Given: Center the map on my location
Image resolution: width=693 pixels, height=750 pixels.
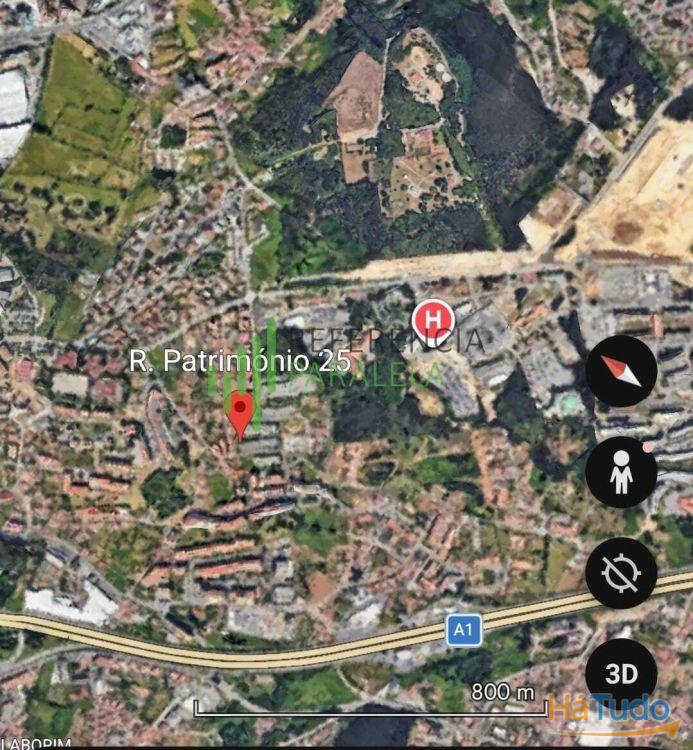Looking at the screenshot, I should point(621,573).
